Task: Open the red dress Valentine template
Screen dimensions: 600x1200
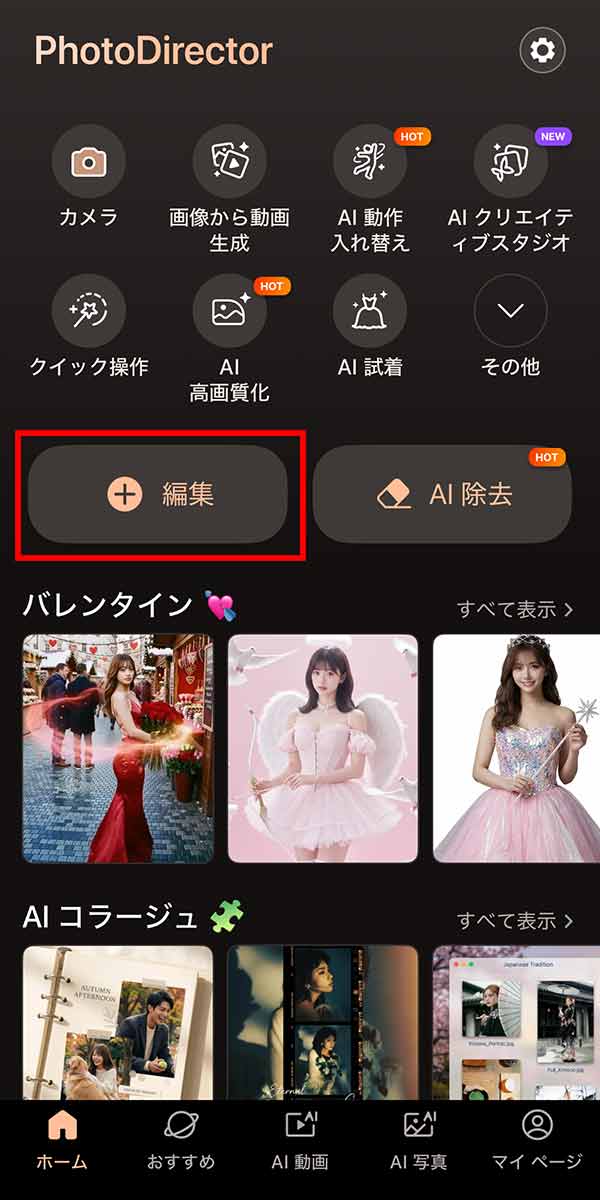Action: click(117, 748)
